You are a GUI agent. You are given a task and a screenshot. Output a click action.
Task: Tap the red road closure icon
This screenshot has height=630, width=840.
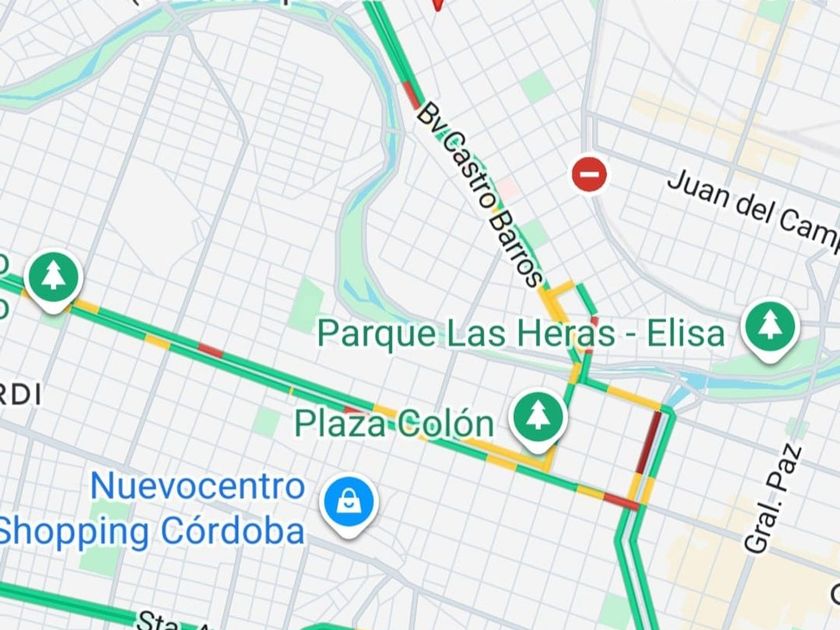tap(590, 175)
